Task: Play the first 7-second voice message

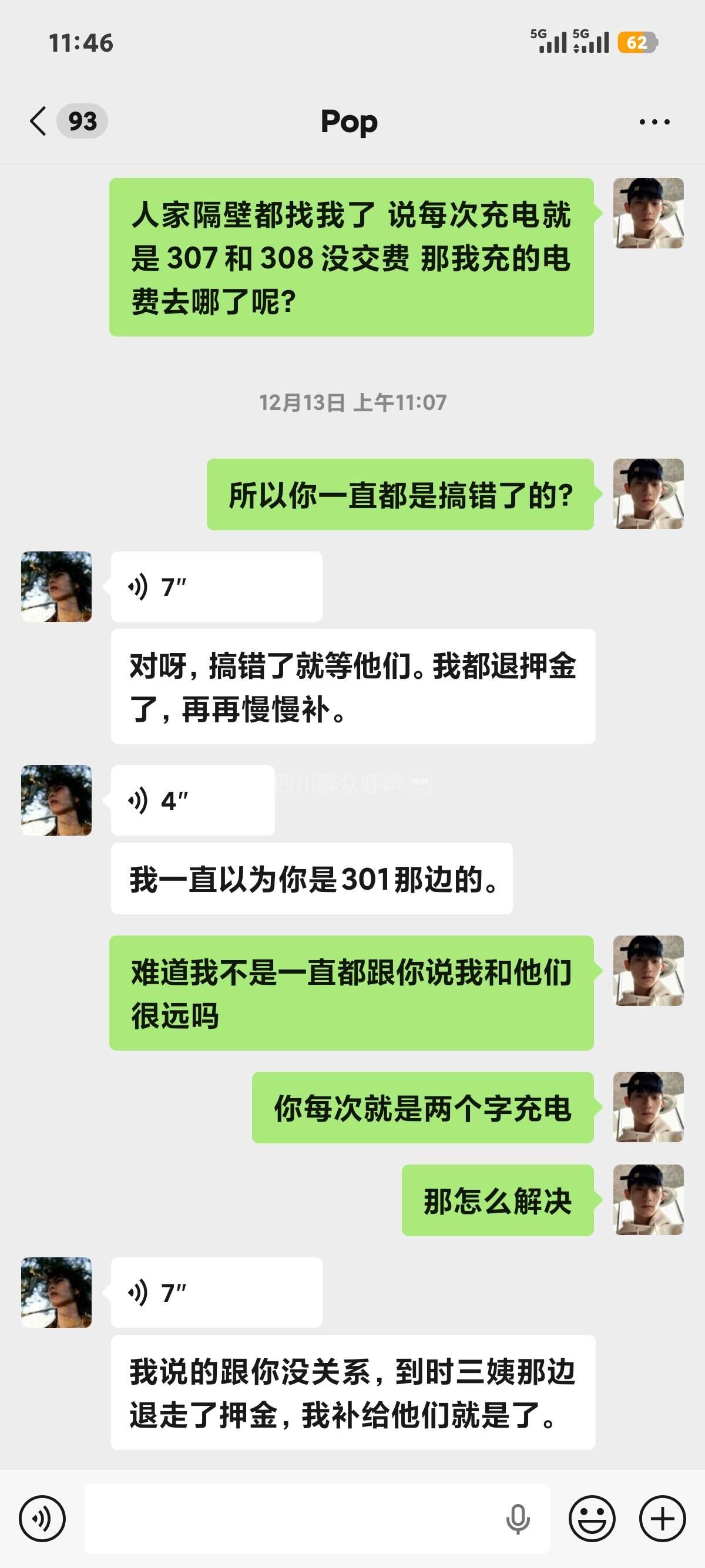Action: (216, 587)
